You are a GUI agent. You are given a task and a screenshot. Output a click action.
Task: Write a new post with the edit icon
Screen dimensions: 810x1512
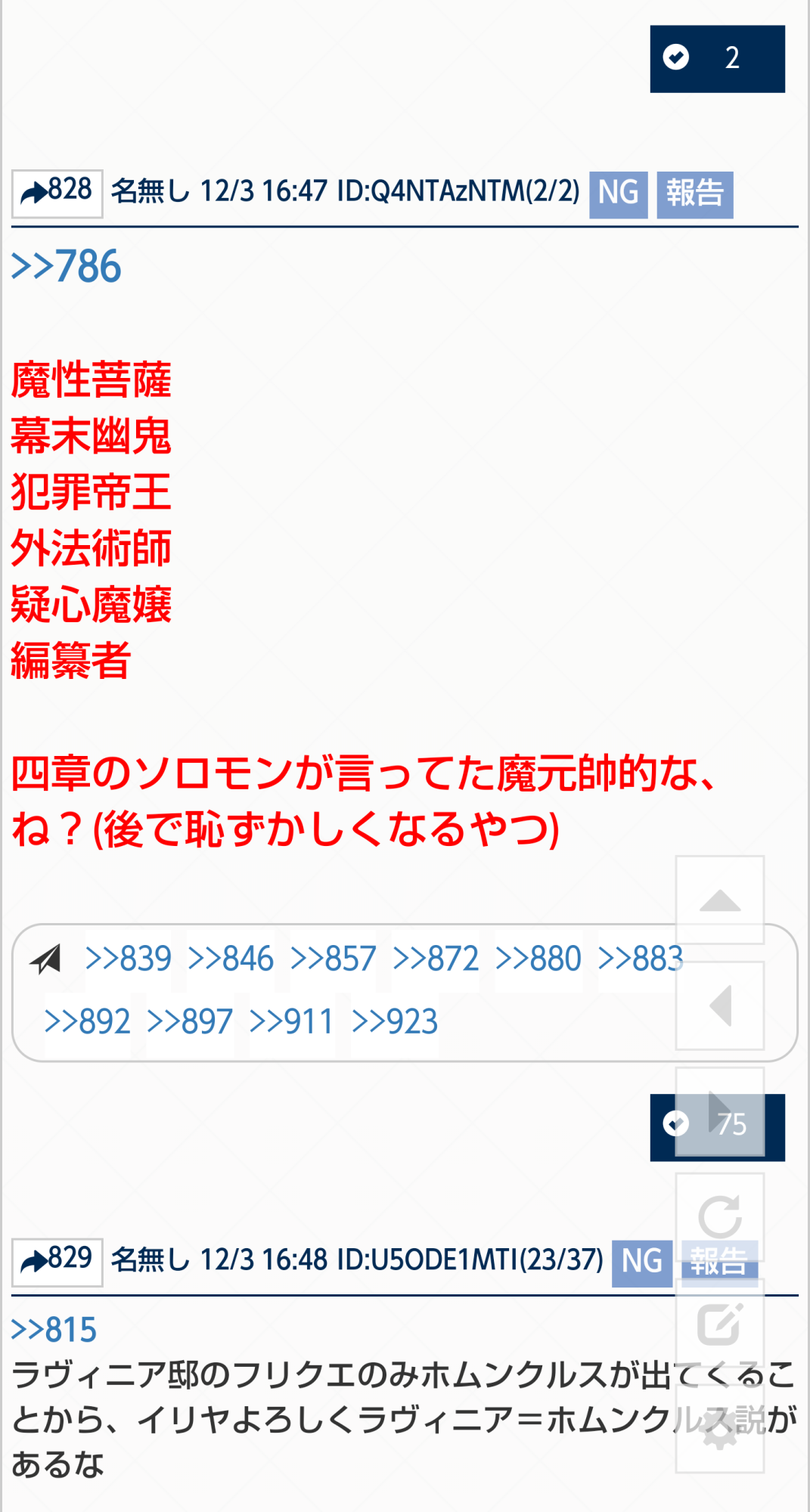click(719, 1323)
